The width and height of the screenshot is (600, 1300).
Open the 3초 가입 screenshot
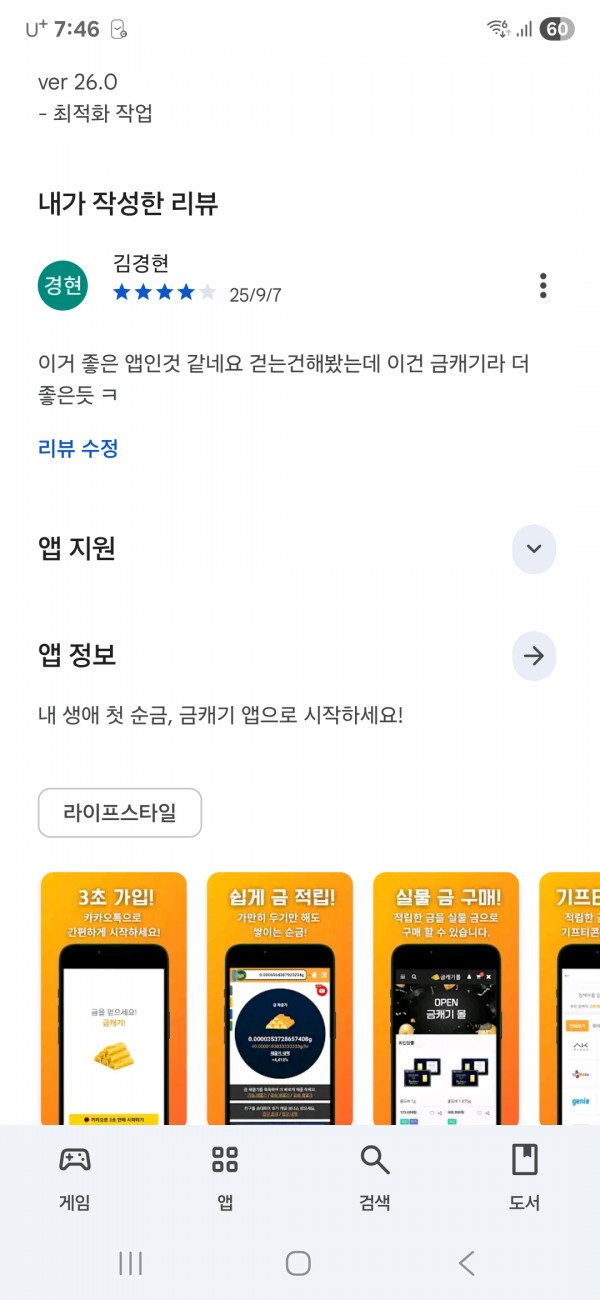point(114,999)
